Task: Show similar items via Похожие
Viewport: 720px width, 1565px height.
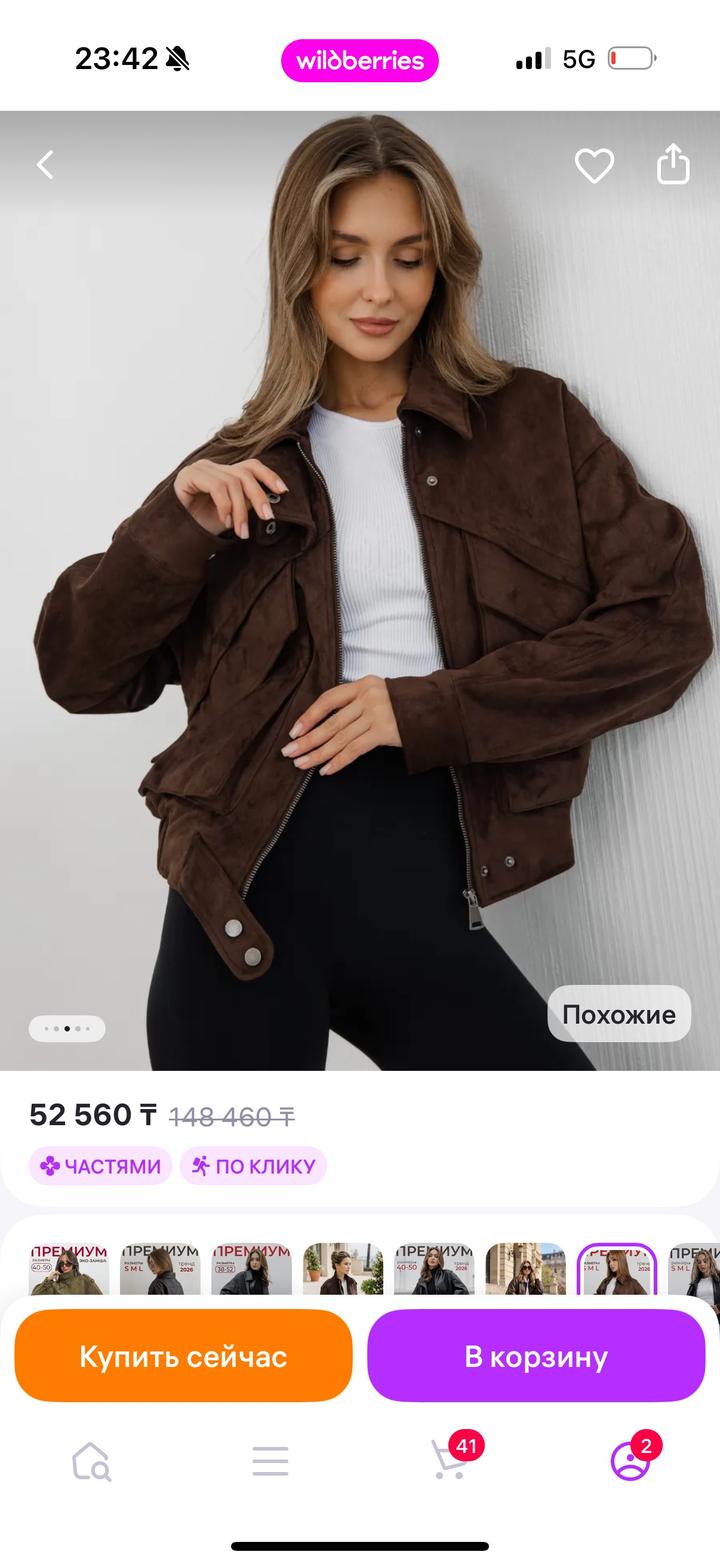Action: click(619, 1014)
